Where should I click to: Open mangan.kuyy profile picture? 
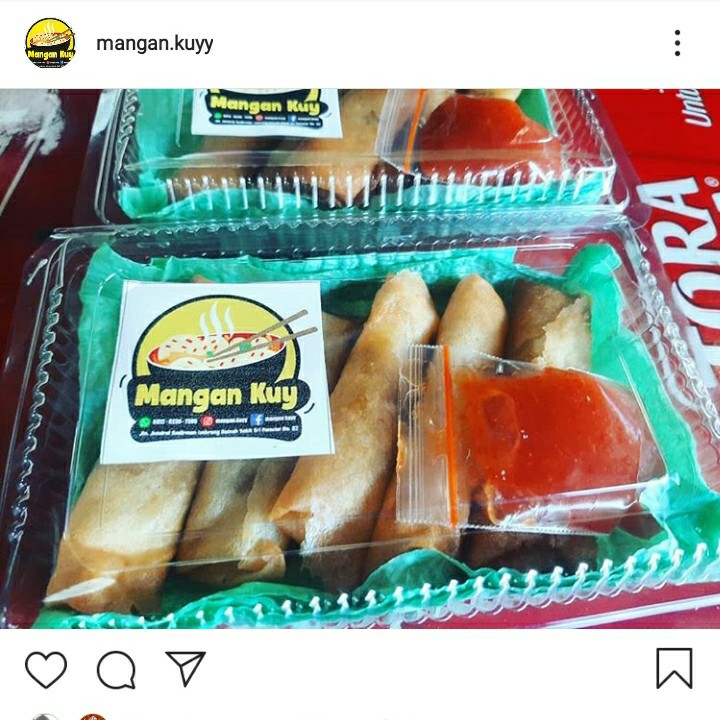[50, 43]
